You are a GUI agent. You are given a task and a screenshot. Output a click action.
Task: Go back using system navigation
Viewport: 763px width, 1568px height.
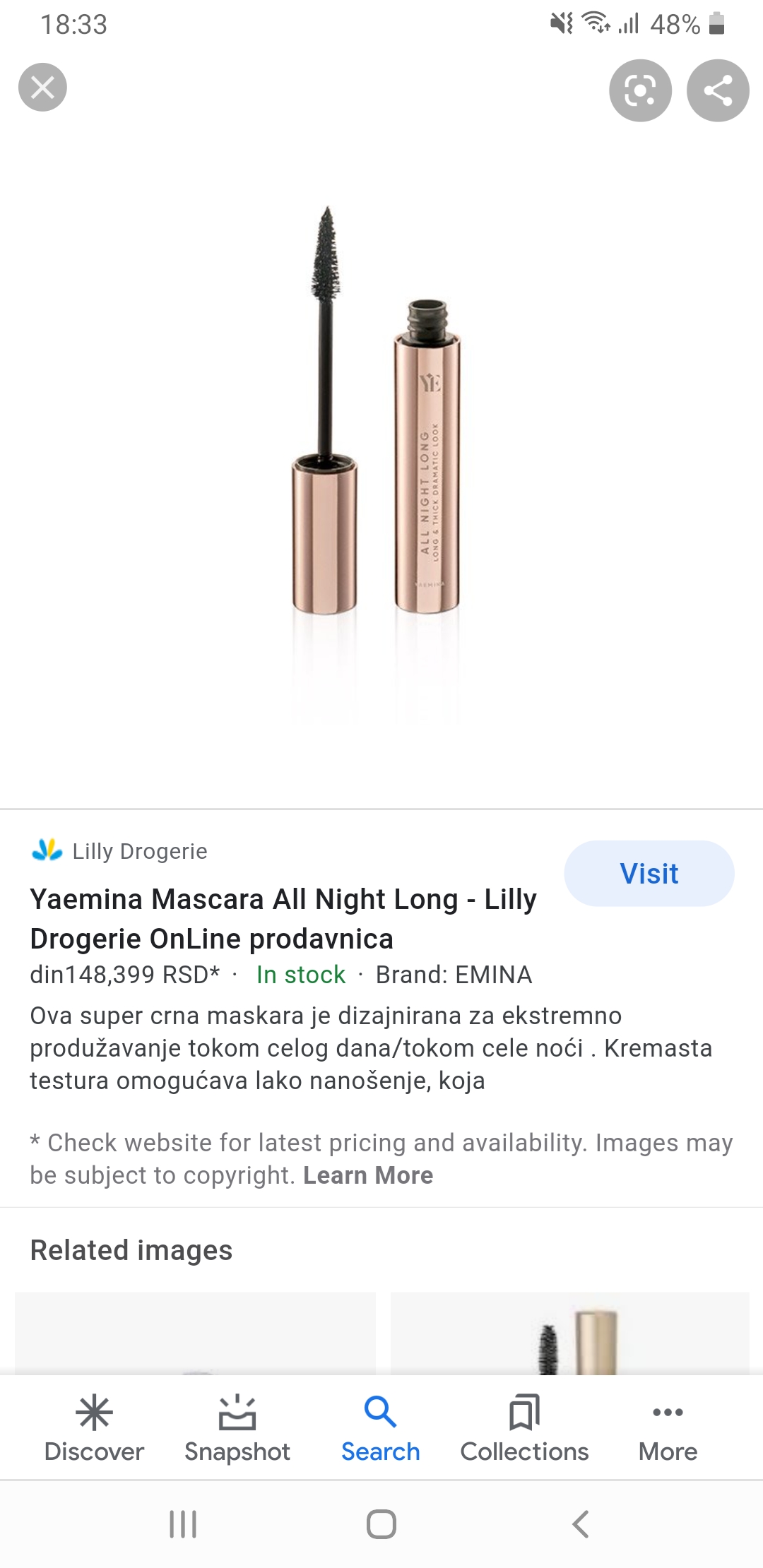coord(581,1524)
